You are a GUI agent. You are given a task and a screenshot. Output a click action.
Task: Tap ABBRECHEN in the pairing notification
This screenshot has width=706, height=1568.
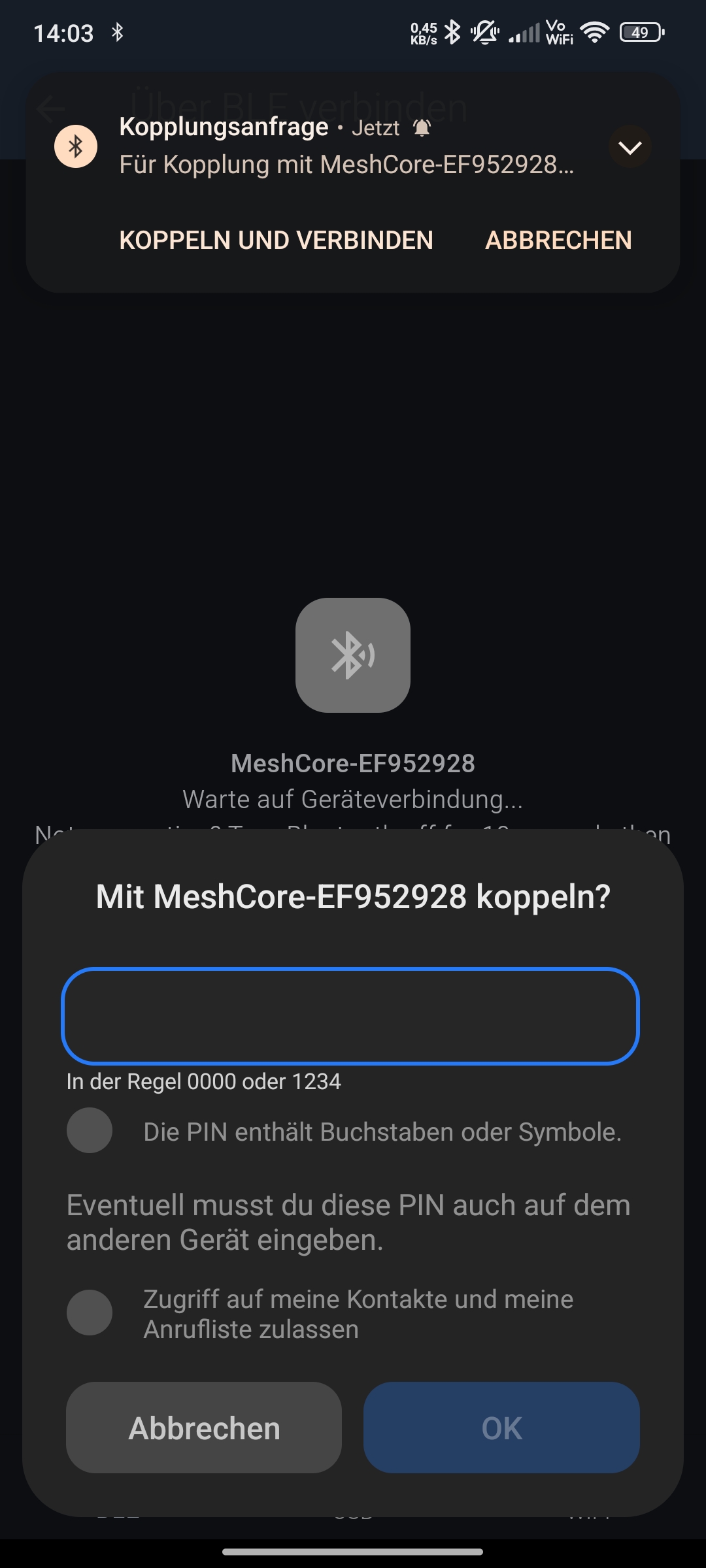coord(558,240)
